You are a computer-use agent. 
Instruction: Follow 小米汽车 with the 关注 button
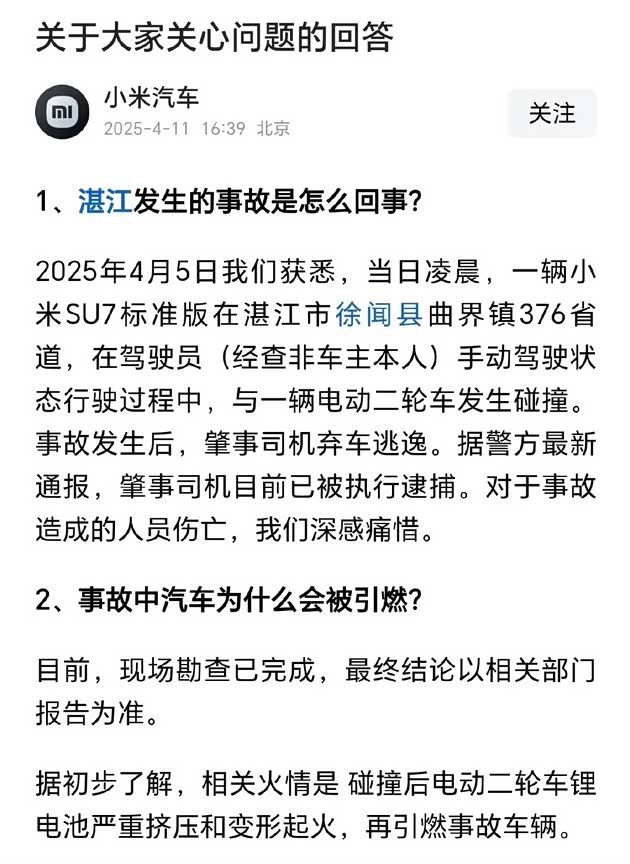pos(552,113)
